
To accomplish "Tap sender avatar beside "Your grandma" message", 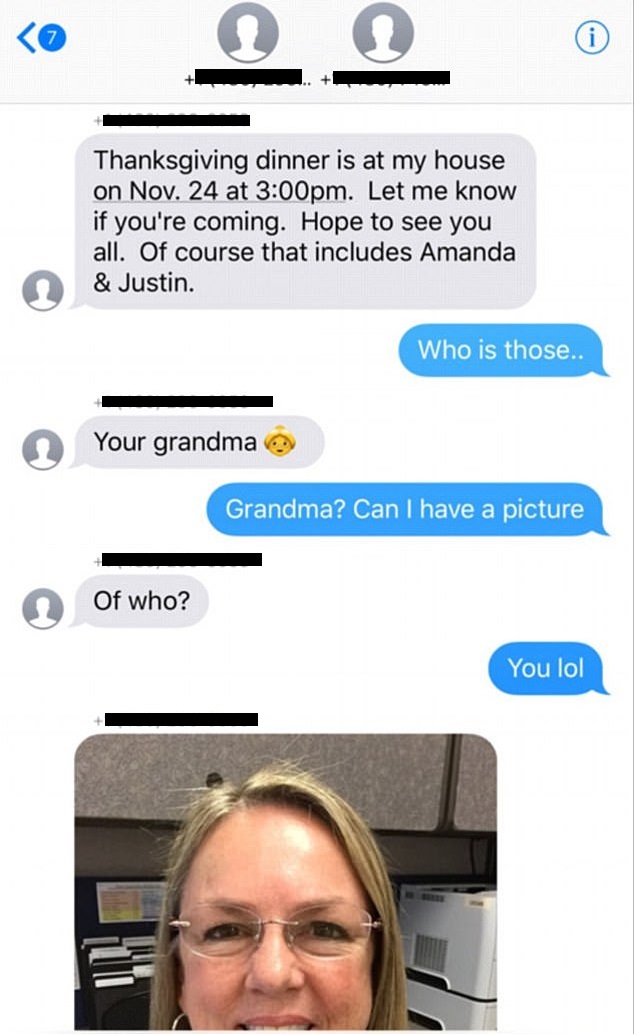I will click(43, 449).
